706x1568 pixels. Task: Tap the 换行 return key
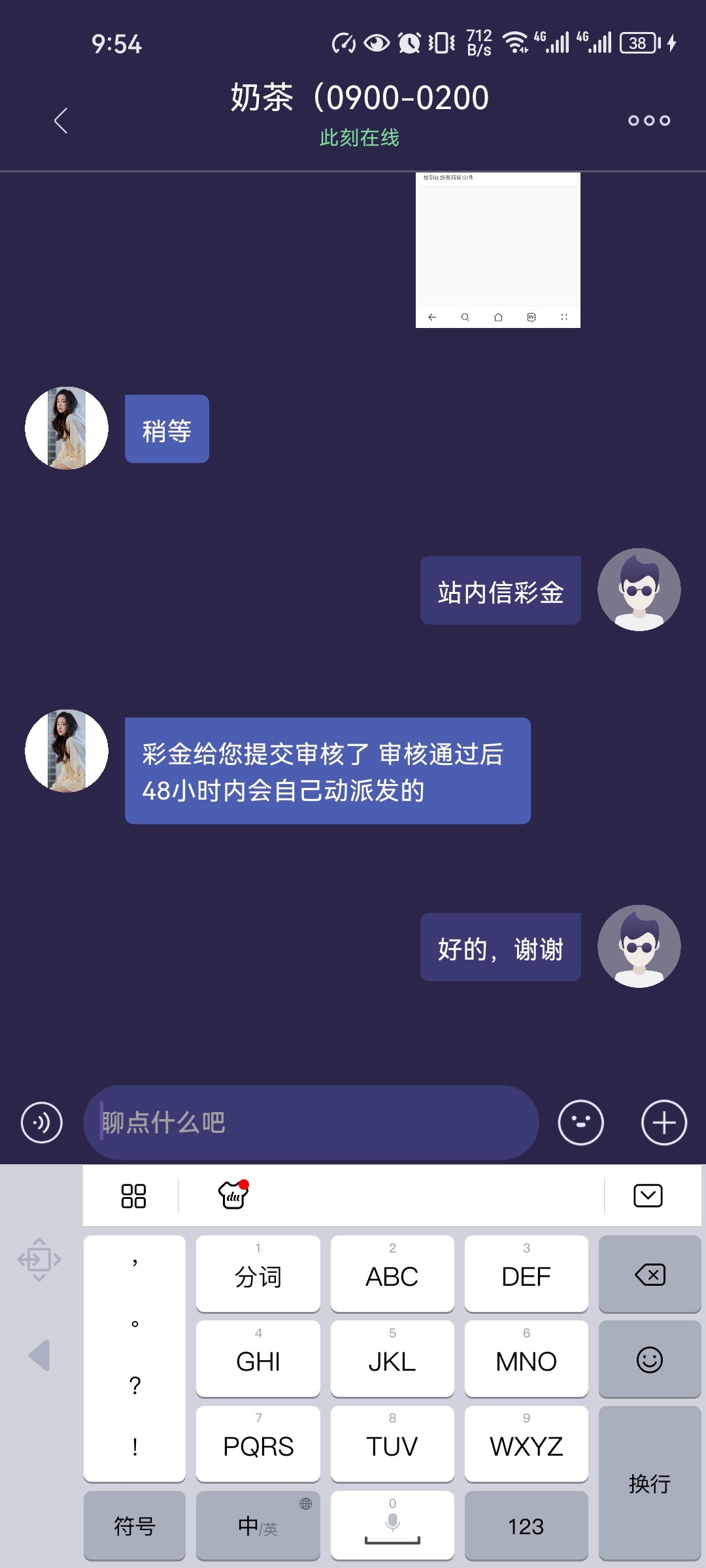click(x=650, y=1483)
